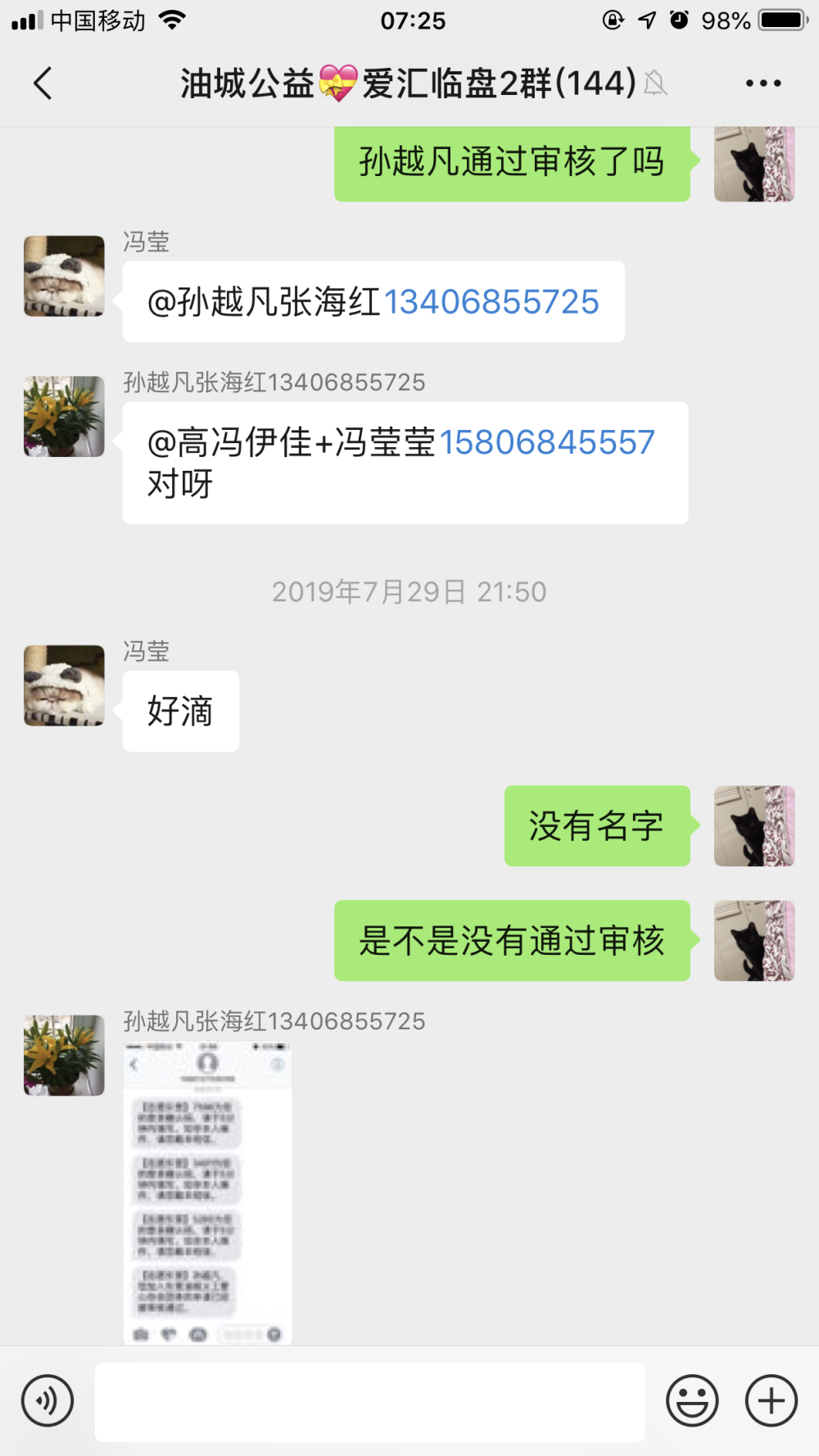Tap phone number 13406855725 in 冯莹's message
The height and width of the screenshot is (1456, 819).
(x=491, y=302)
